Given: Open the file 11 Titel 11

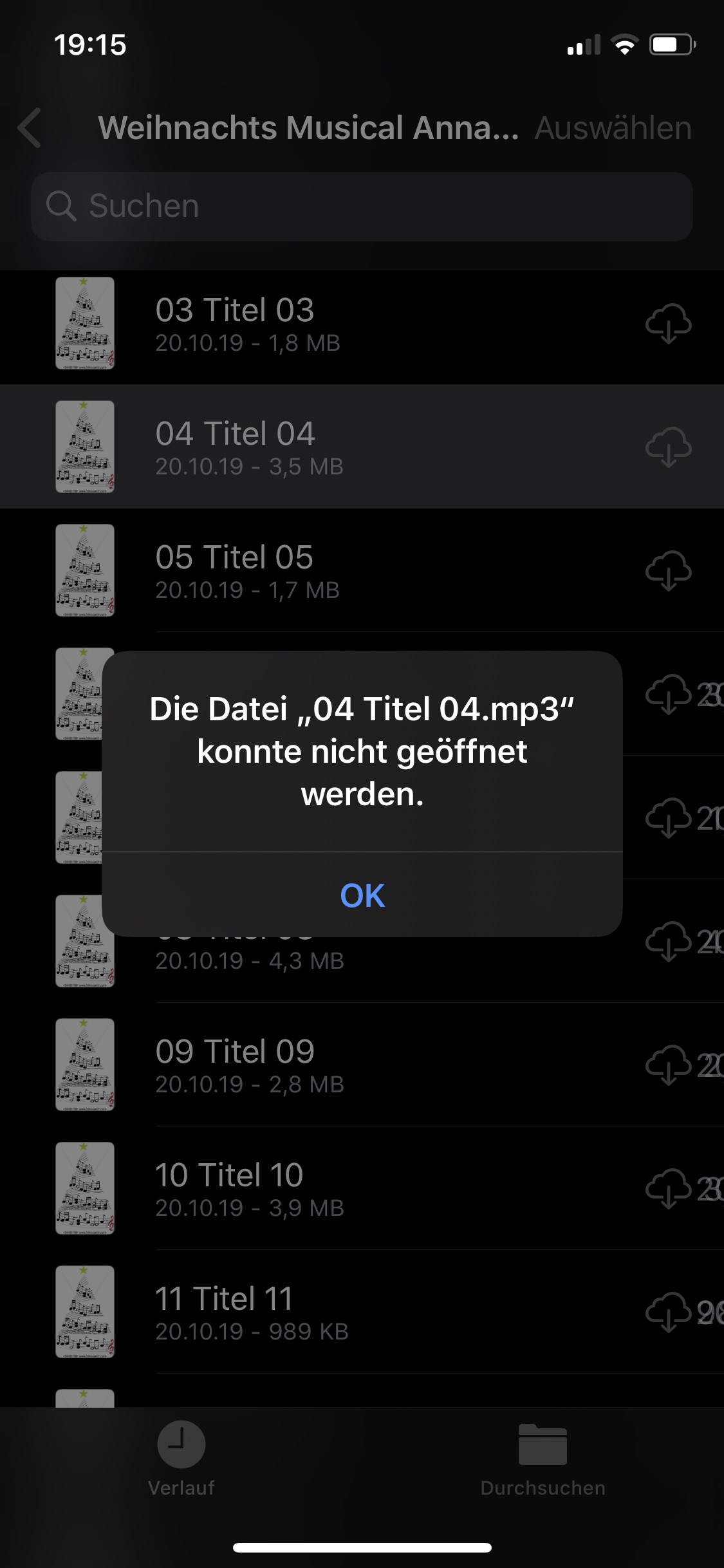Looking at the screenshot, I should (224, 1312).
